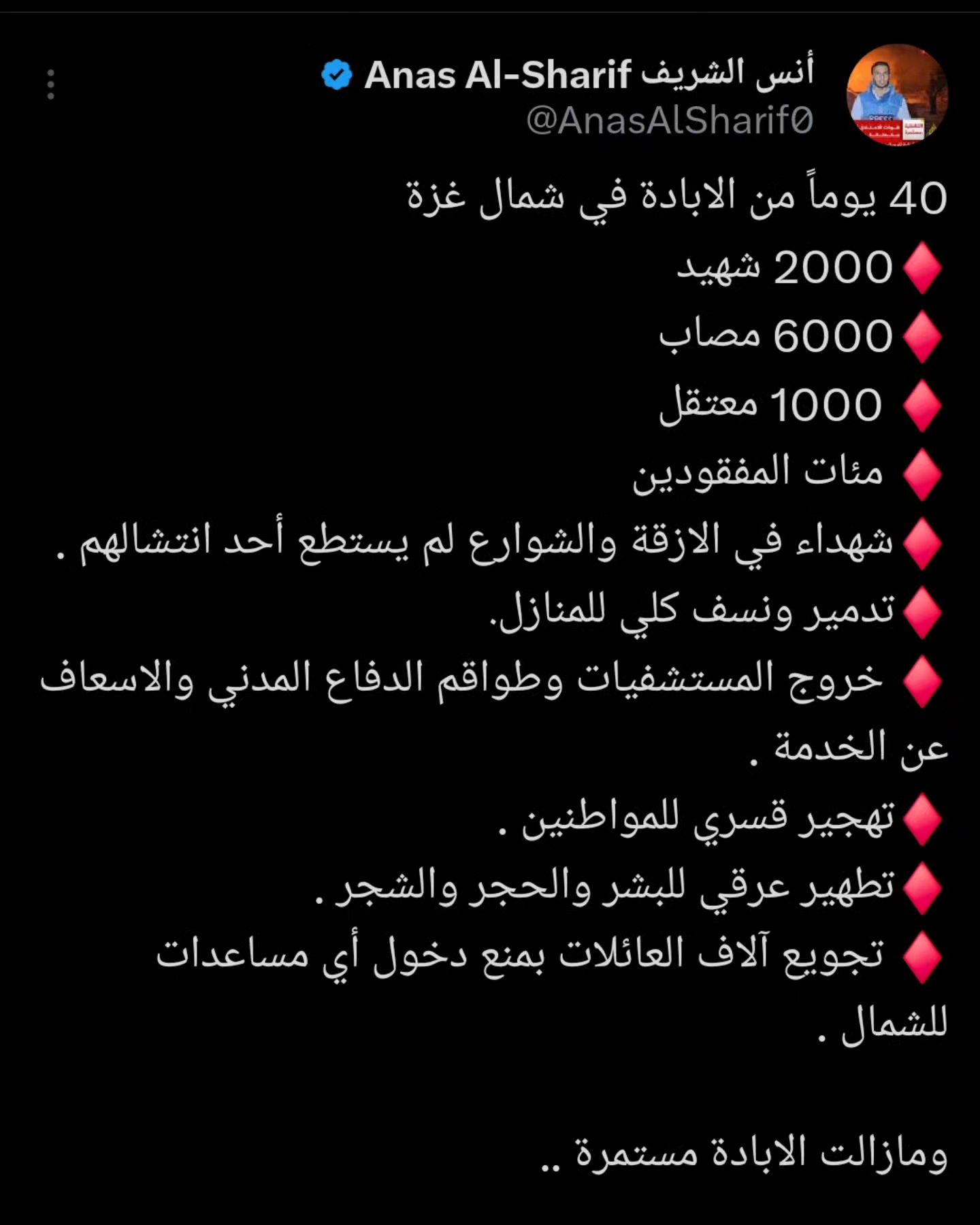Open Anas Al-Sharif's profile picture
Screen dimensions: 980x1225
[897, 95]
